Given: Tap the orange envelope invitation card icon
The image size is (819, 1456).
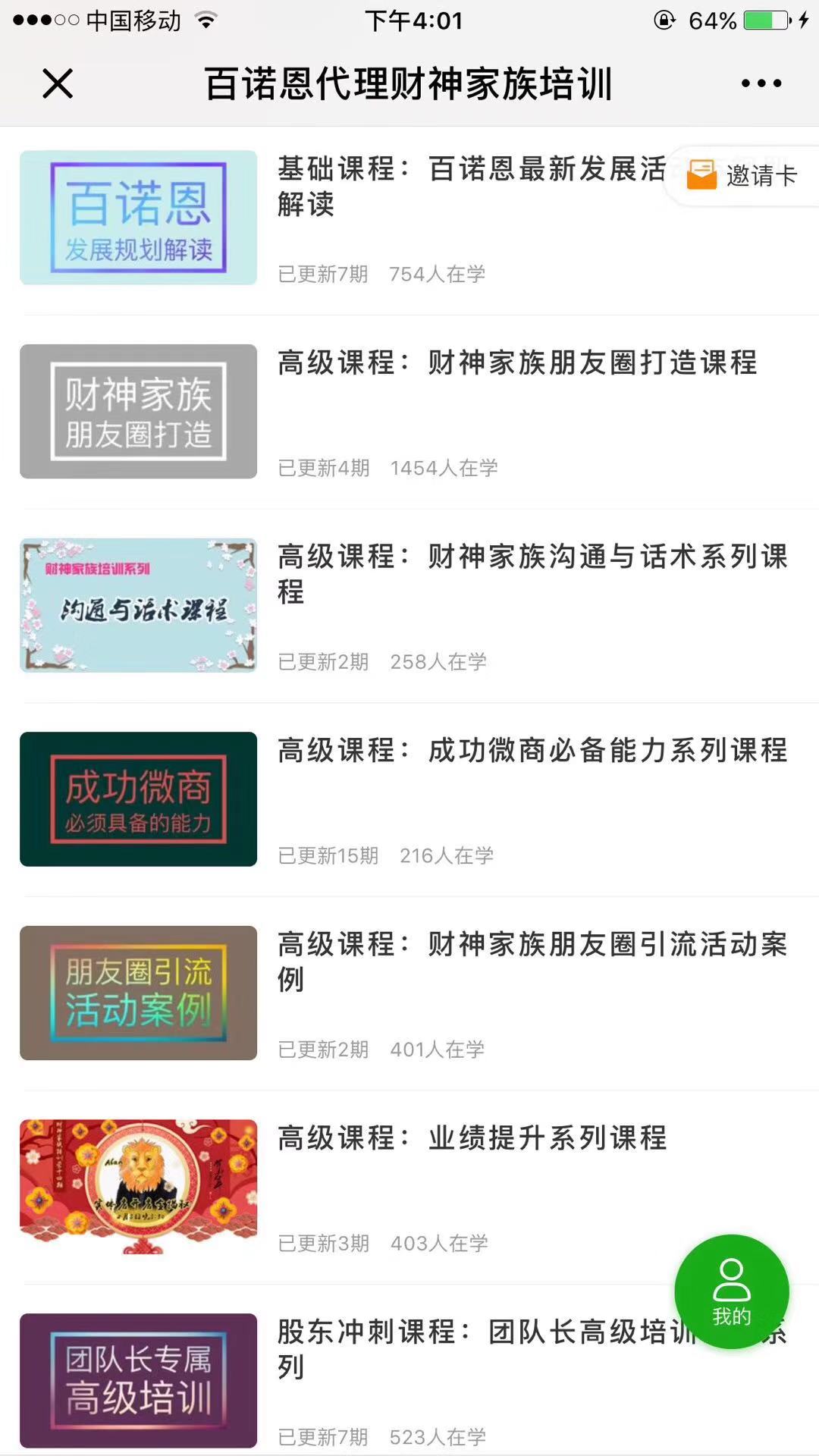Looking at the screenshot, I should [x=704, y=174].
